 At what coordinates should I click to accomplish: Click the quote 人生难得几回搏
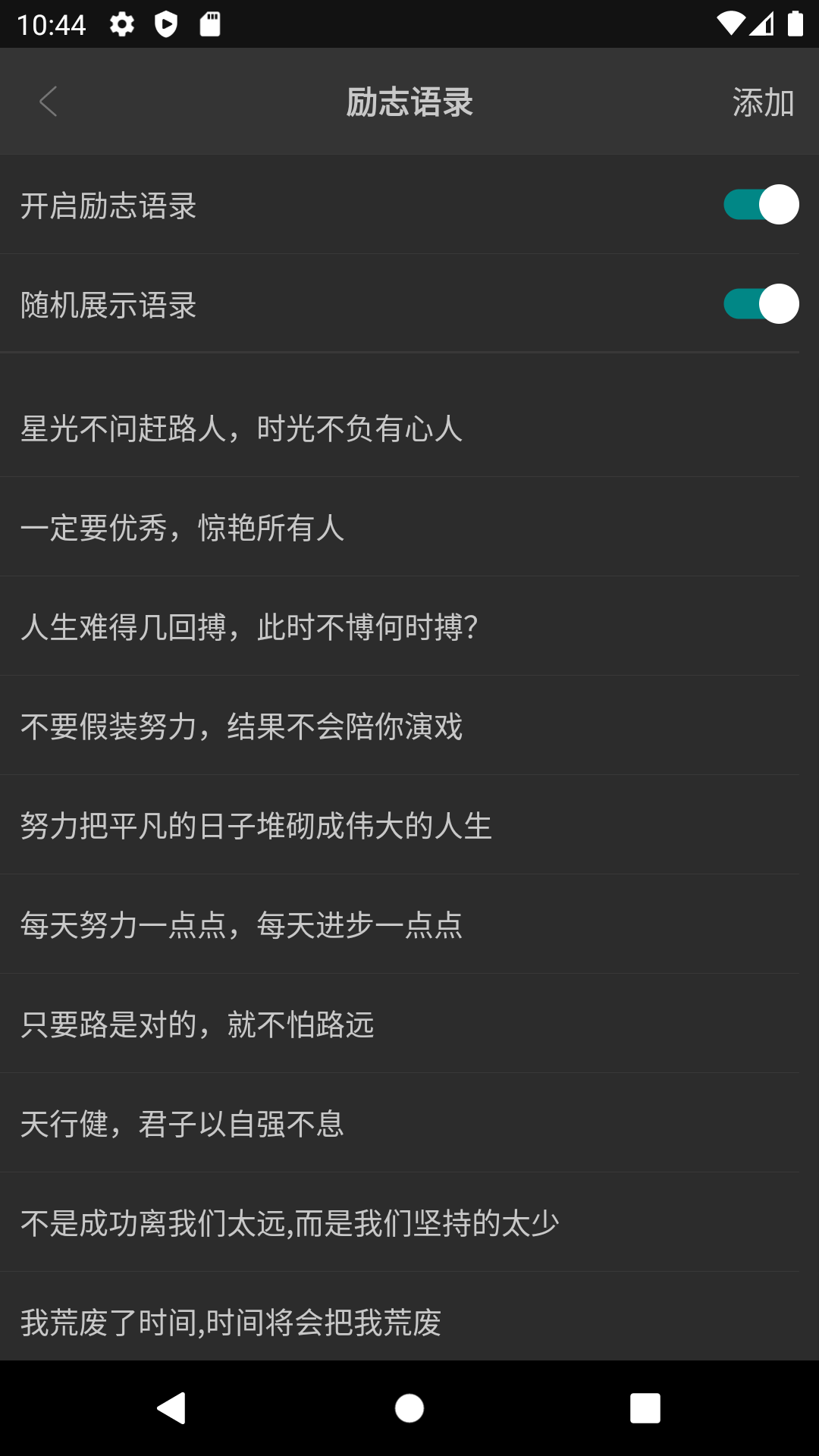pos(250,628)
